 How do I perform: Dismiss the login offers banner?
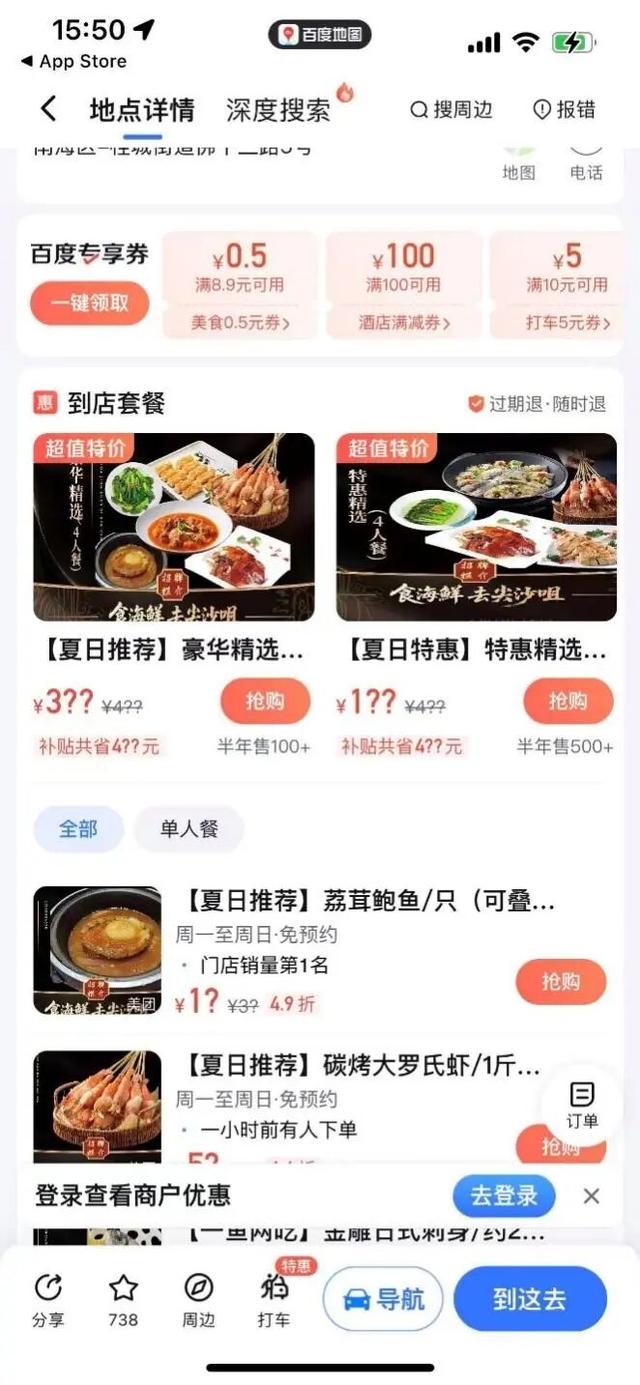tap(591, 1196)
